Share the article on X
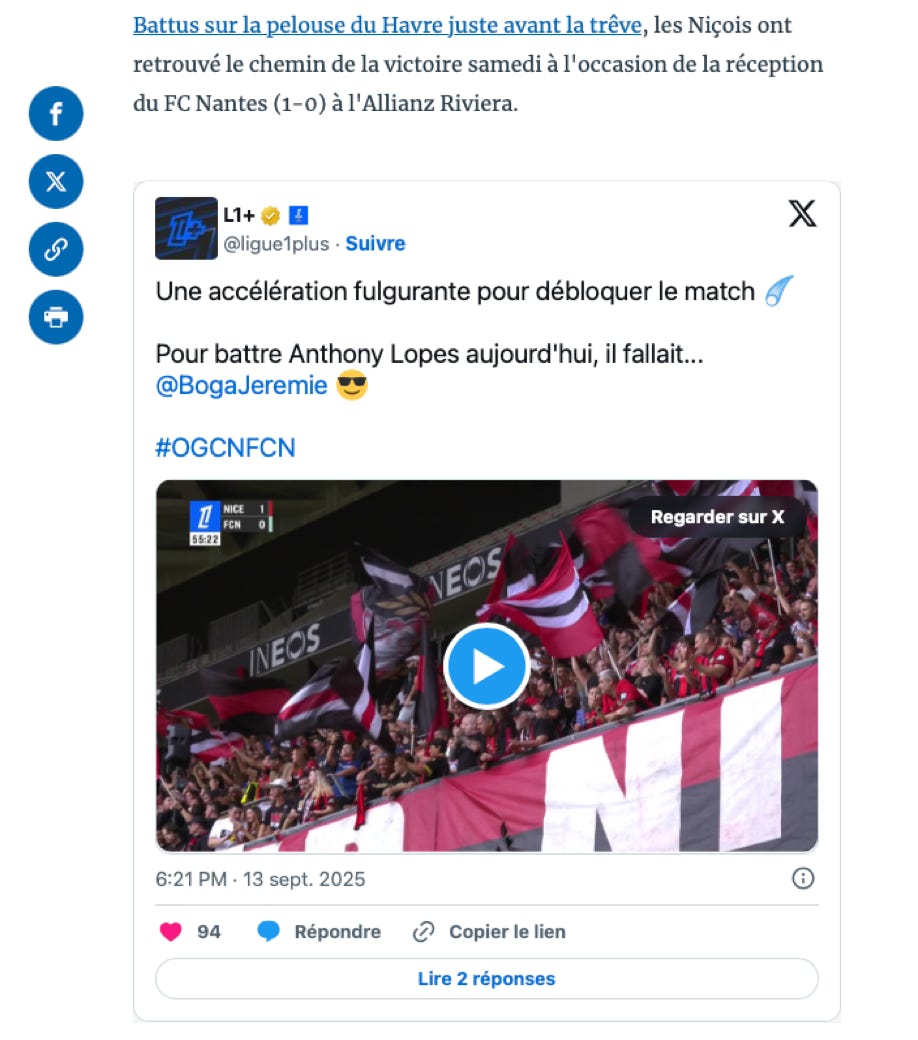918x1040 pixels. [56, 182]
